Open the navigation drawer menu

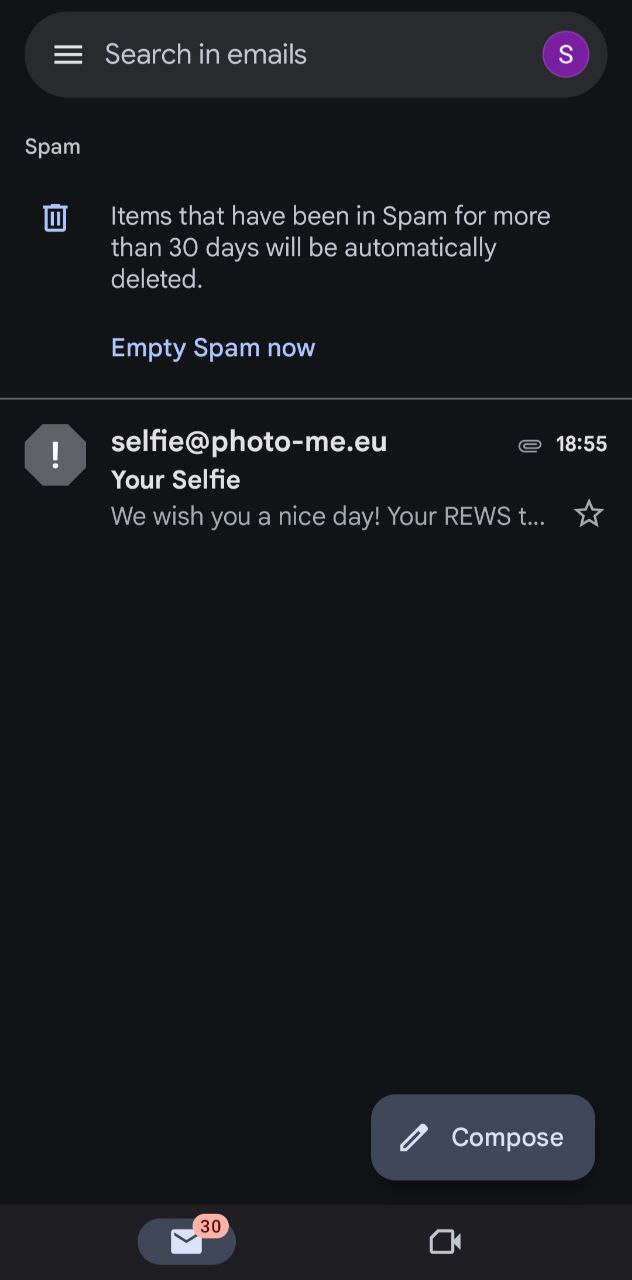coord(68,55)
